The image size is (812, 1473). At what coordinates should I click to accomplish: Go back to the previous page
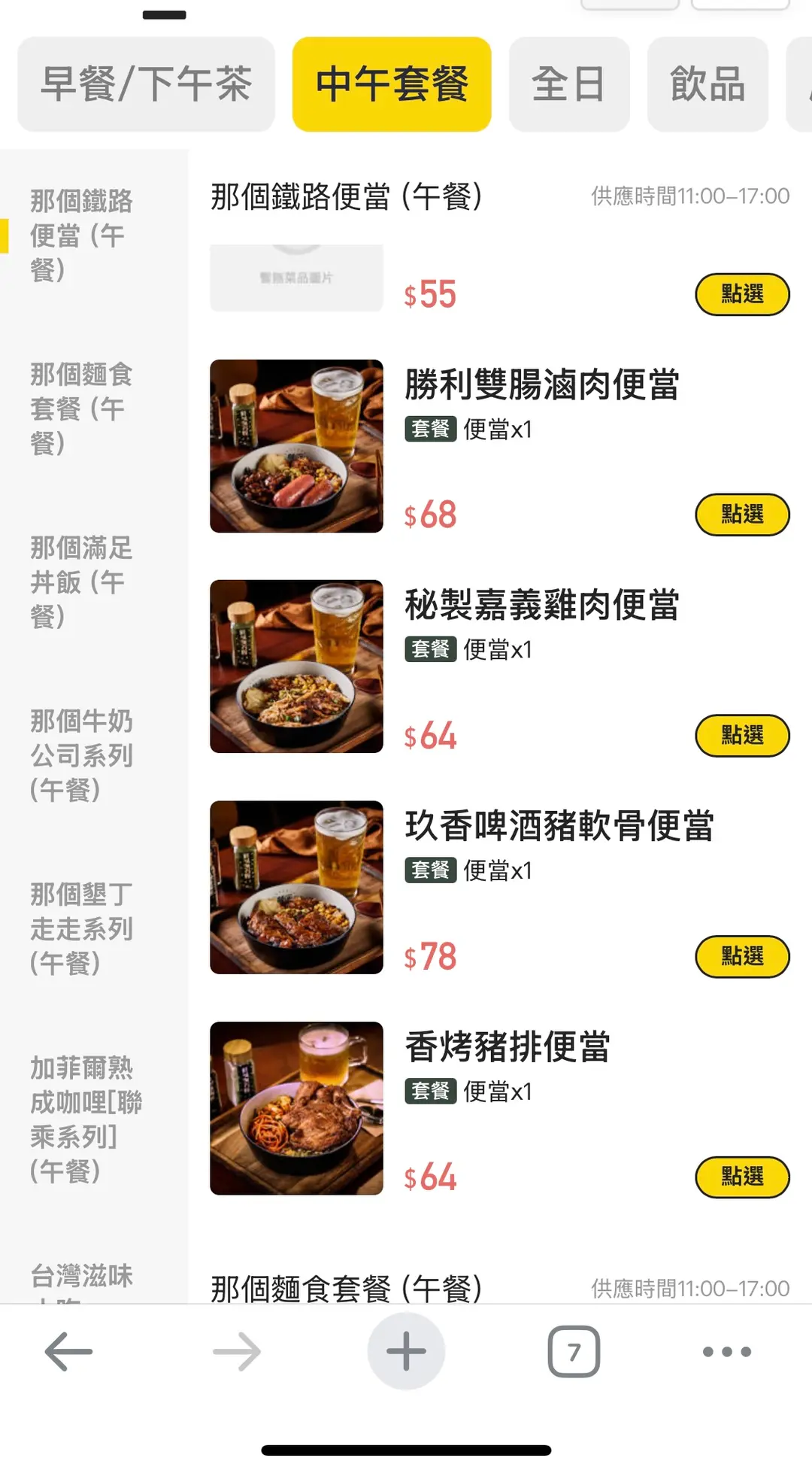[x=68, y=1352]
